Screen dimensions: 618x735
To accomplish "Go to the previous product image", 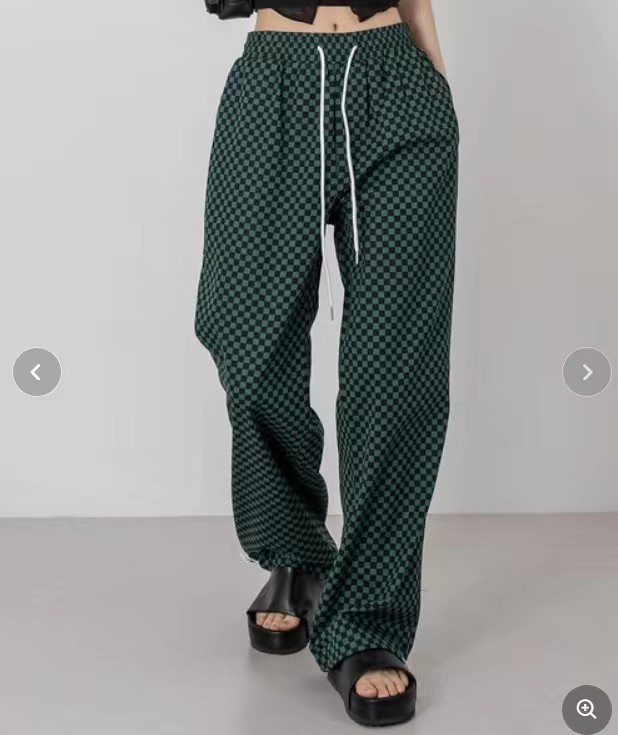I will (x=37, y=372).
